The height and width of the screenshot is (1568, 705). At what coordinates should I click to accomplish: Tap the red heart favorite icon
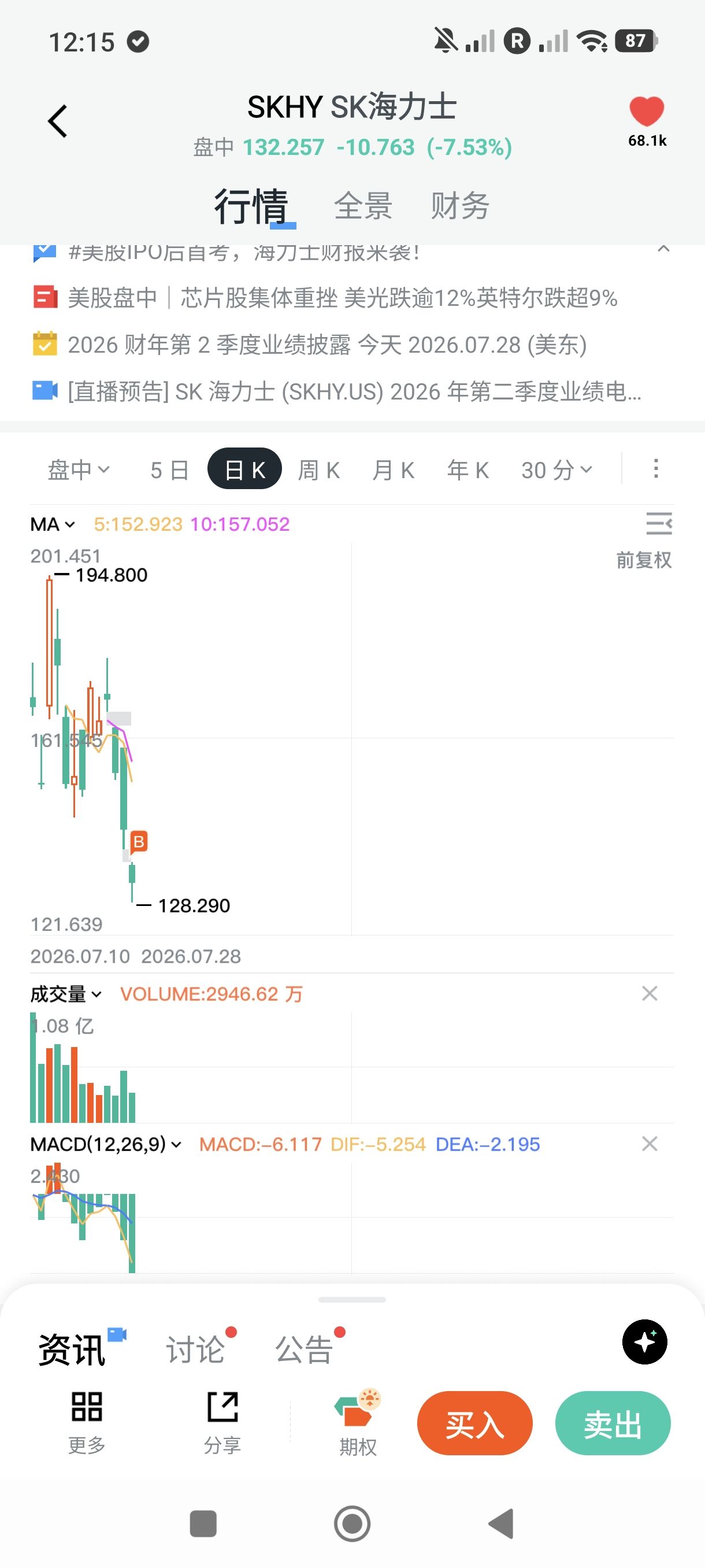646,112
